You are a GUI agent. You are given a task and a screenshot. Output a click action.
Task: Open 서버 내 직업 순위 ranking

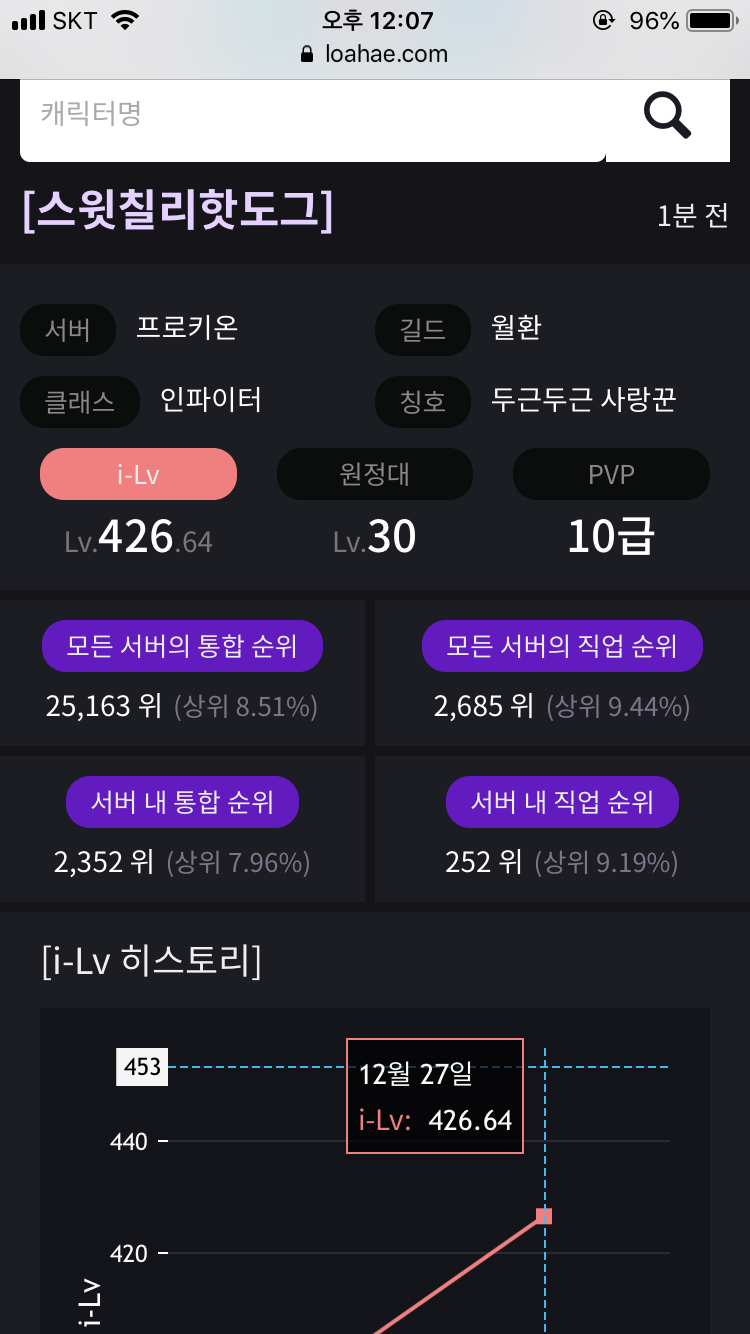562,802
